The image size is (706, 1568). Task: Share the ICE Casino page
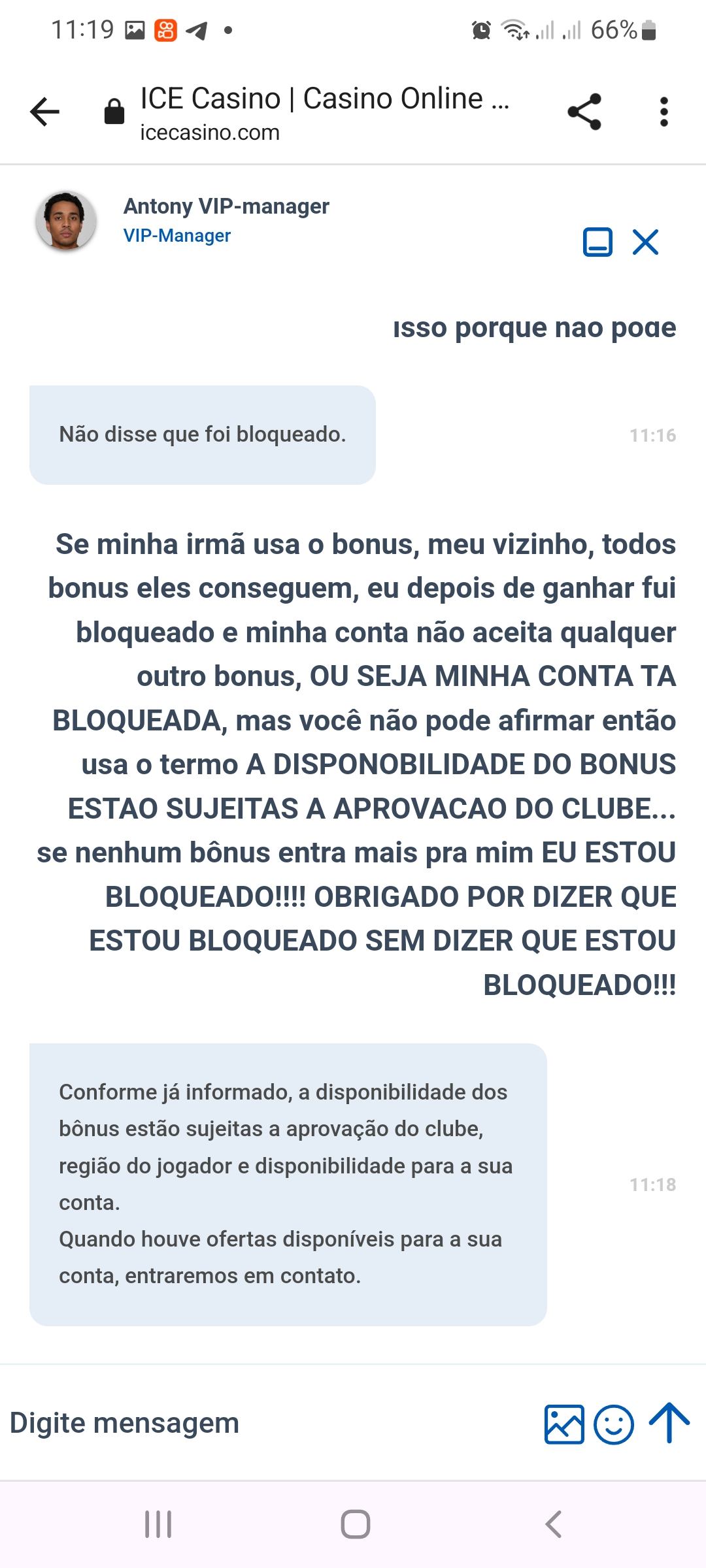[x=584, y=112]
